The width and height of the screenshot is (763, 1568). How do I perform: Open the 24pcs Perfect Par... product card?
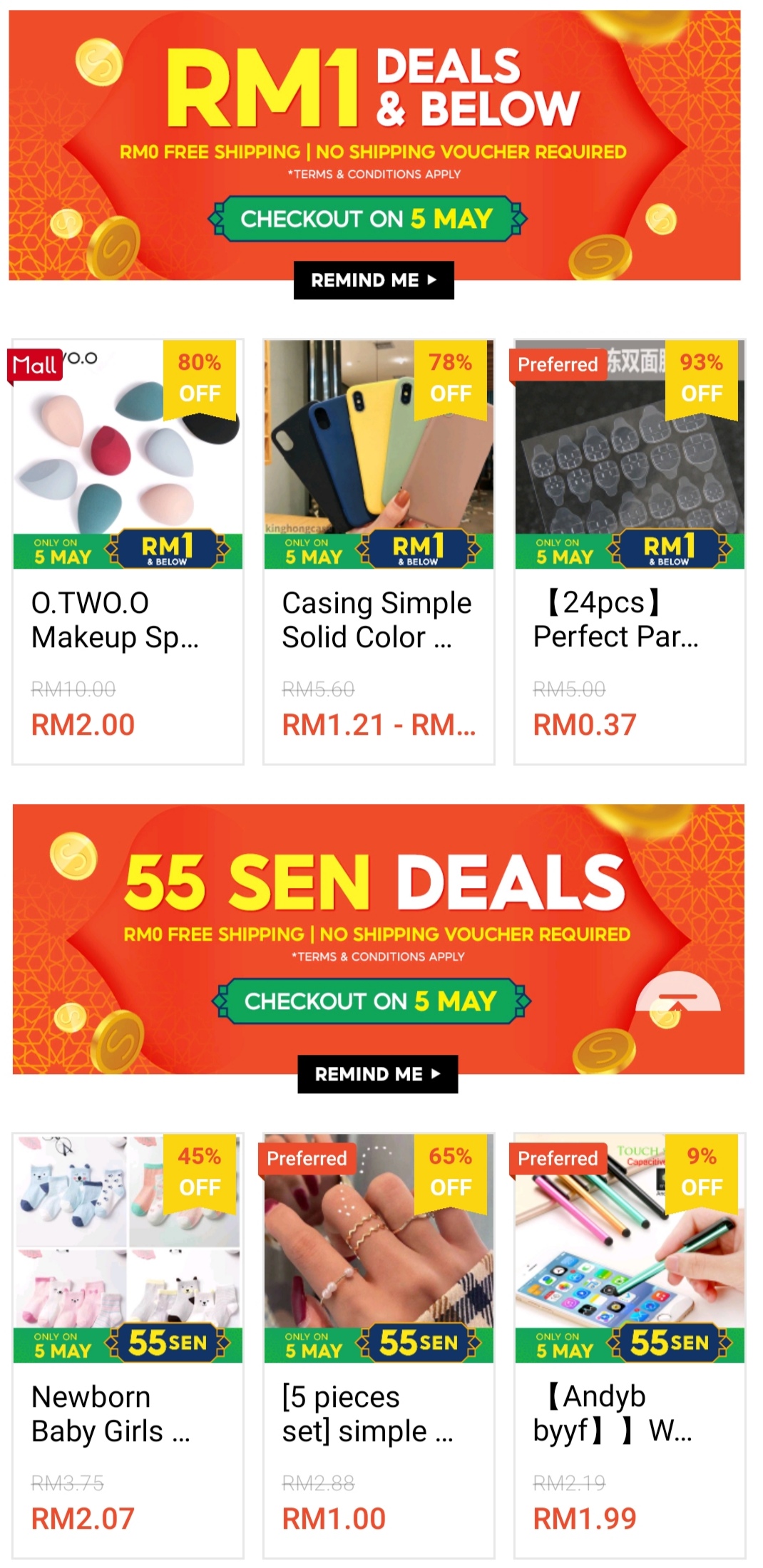[630, 551]
